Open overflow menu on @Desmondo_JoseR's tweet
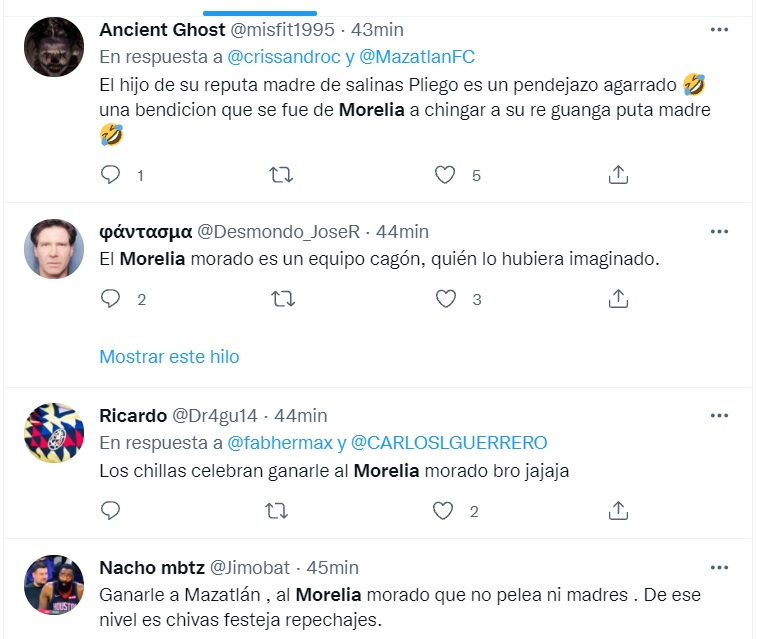This screenshot has height=639, width=757. [x=719, y=232]
